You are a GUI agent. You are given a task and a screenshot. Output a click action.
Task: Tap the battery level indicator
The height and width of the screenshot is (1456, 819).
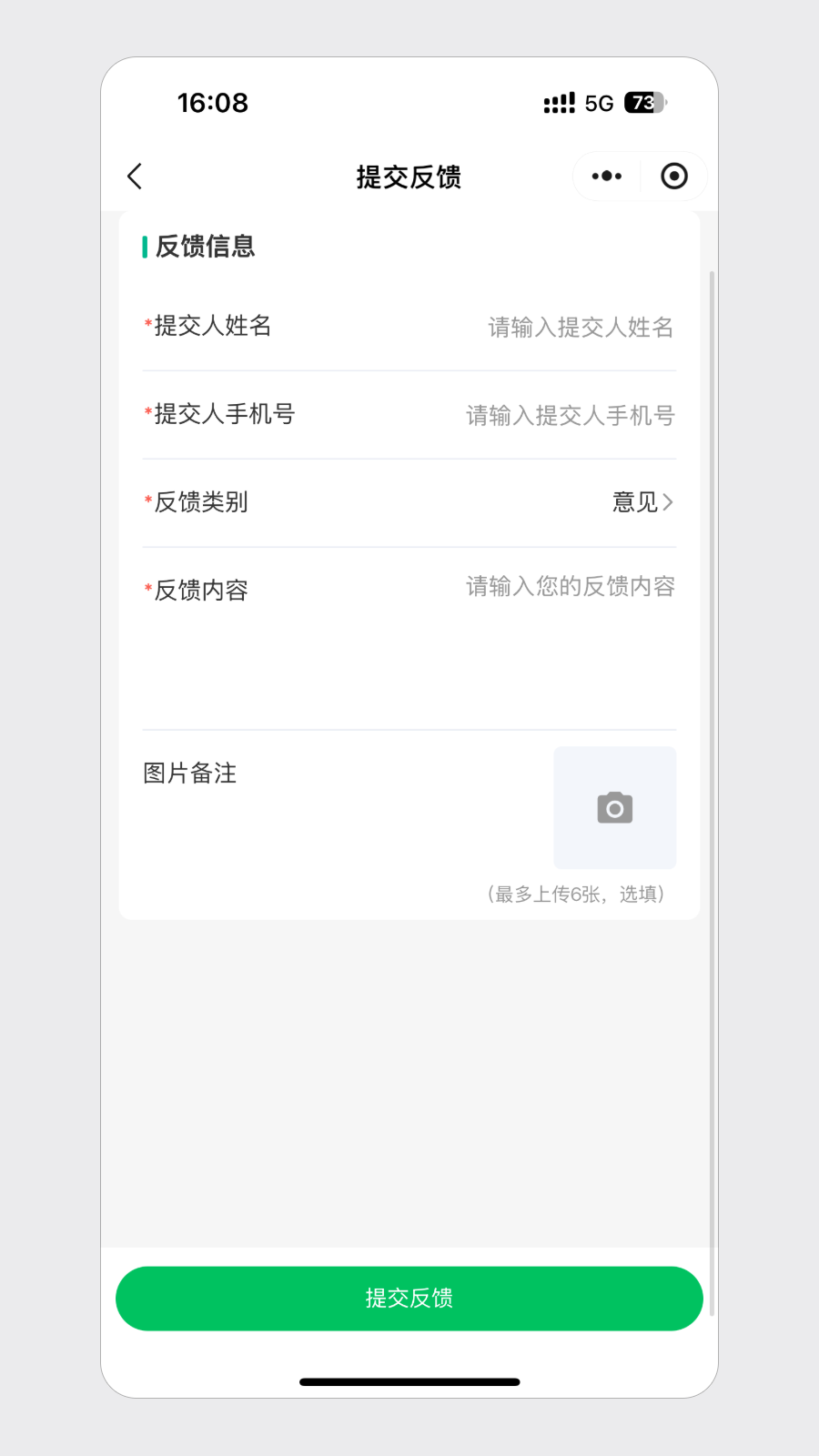[x=642, y=103]
